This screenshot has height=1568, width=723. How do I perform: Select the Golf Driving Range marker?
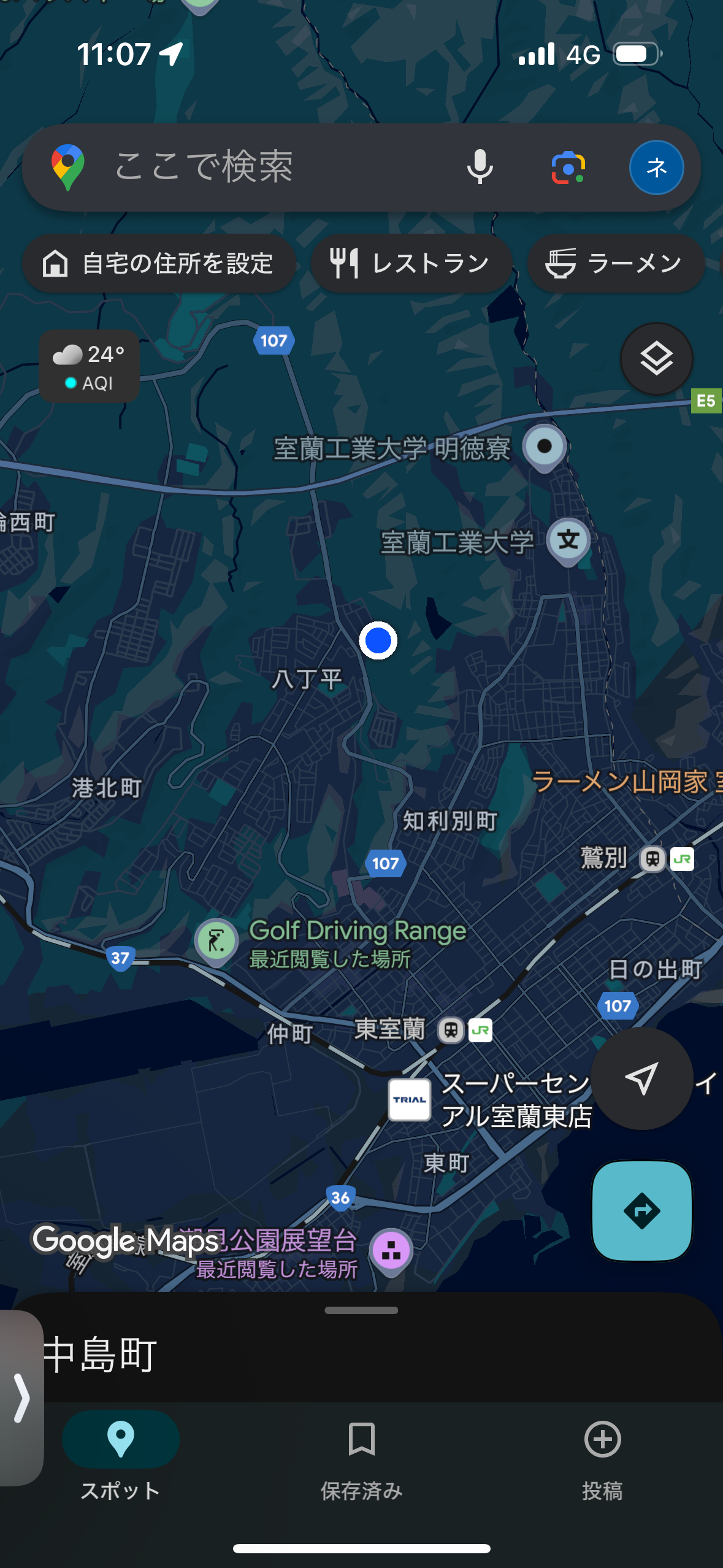pyautogui.click(x=216, y=940)
